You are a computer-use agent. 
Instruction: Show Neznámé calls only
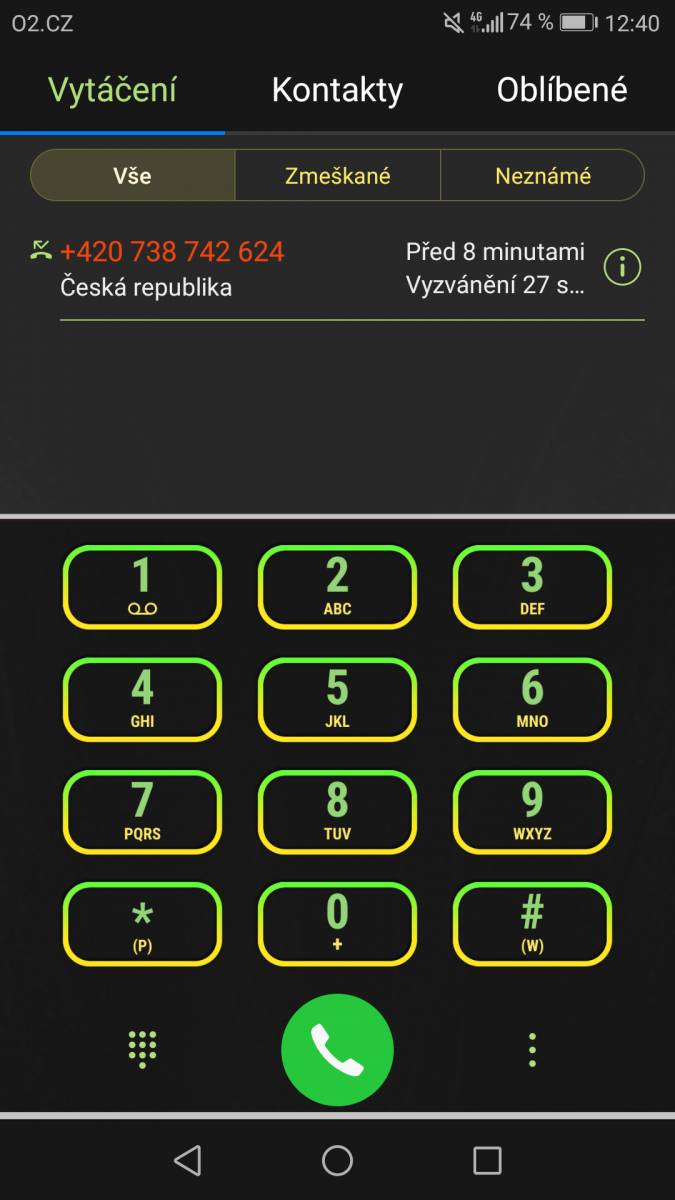click(x=543, y=176)
